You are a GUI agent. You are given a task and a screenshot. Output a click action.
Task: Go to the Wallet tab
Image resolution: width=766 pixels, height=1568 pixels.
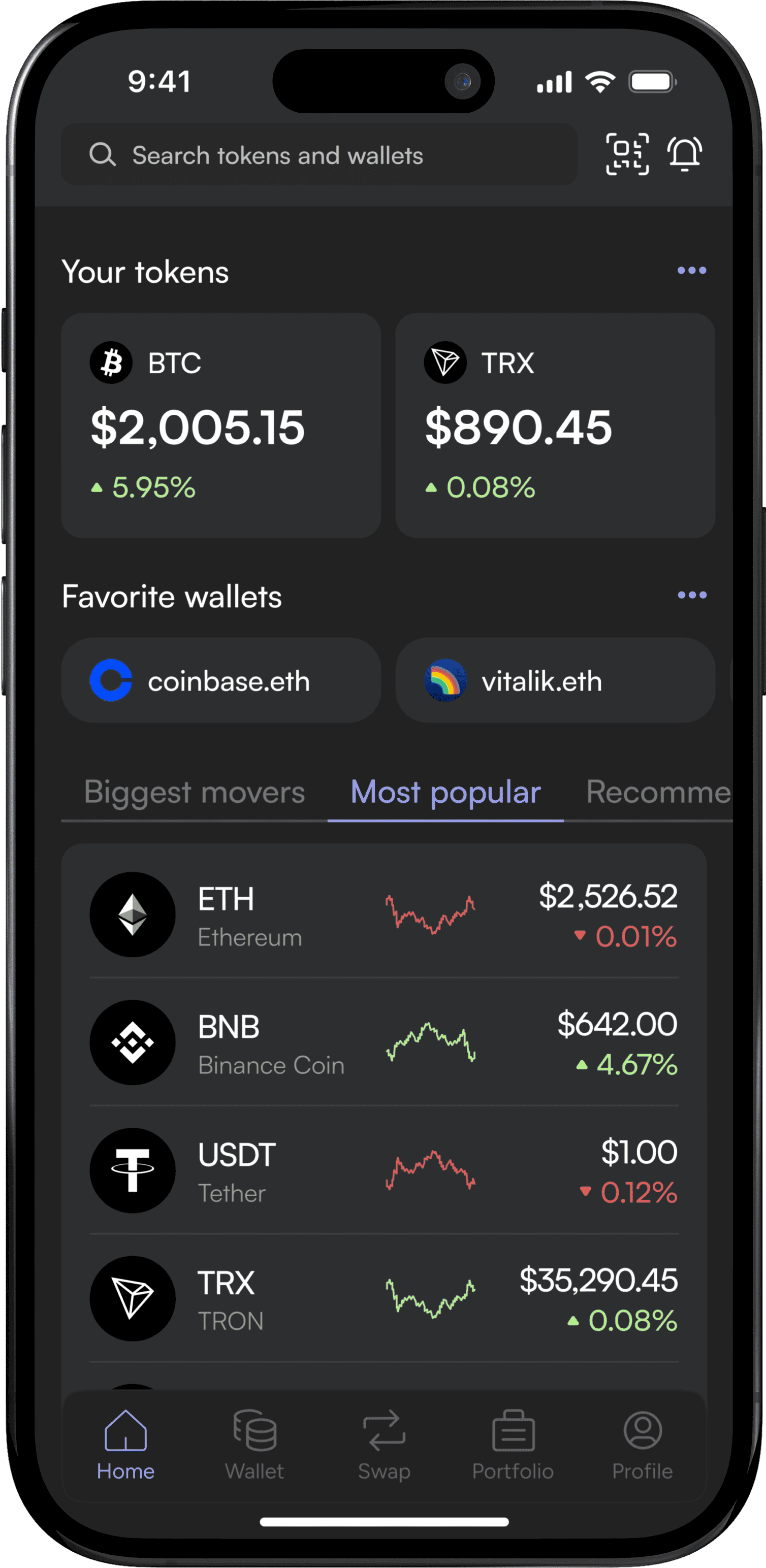(x=254, y=1446)
